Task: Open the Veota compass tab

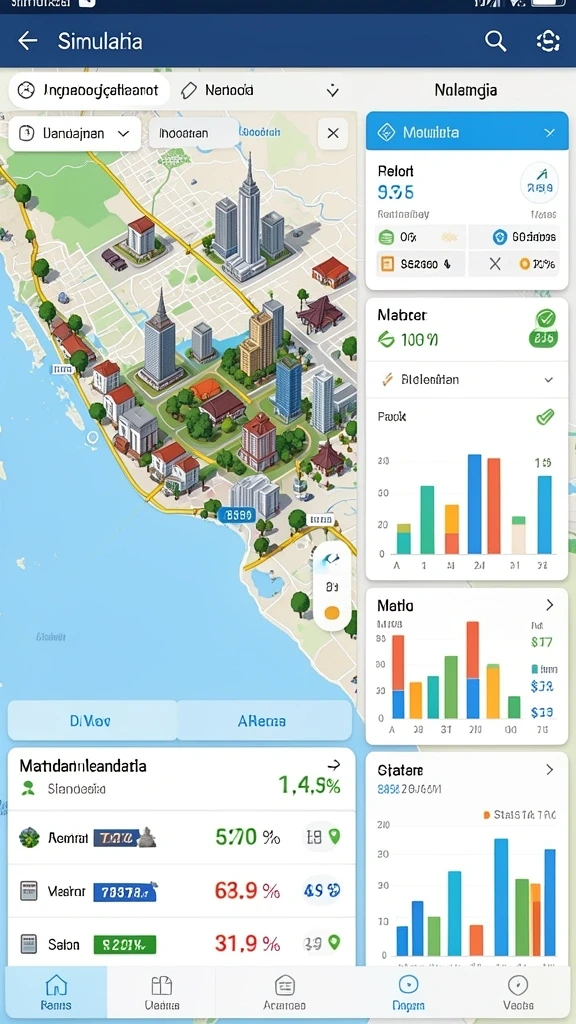Action: [x=518, y=992]
